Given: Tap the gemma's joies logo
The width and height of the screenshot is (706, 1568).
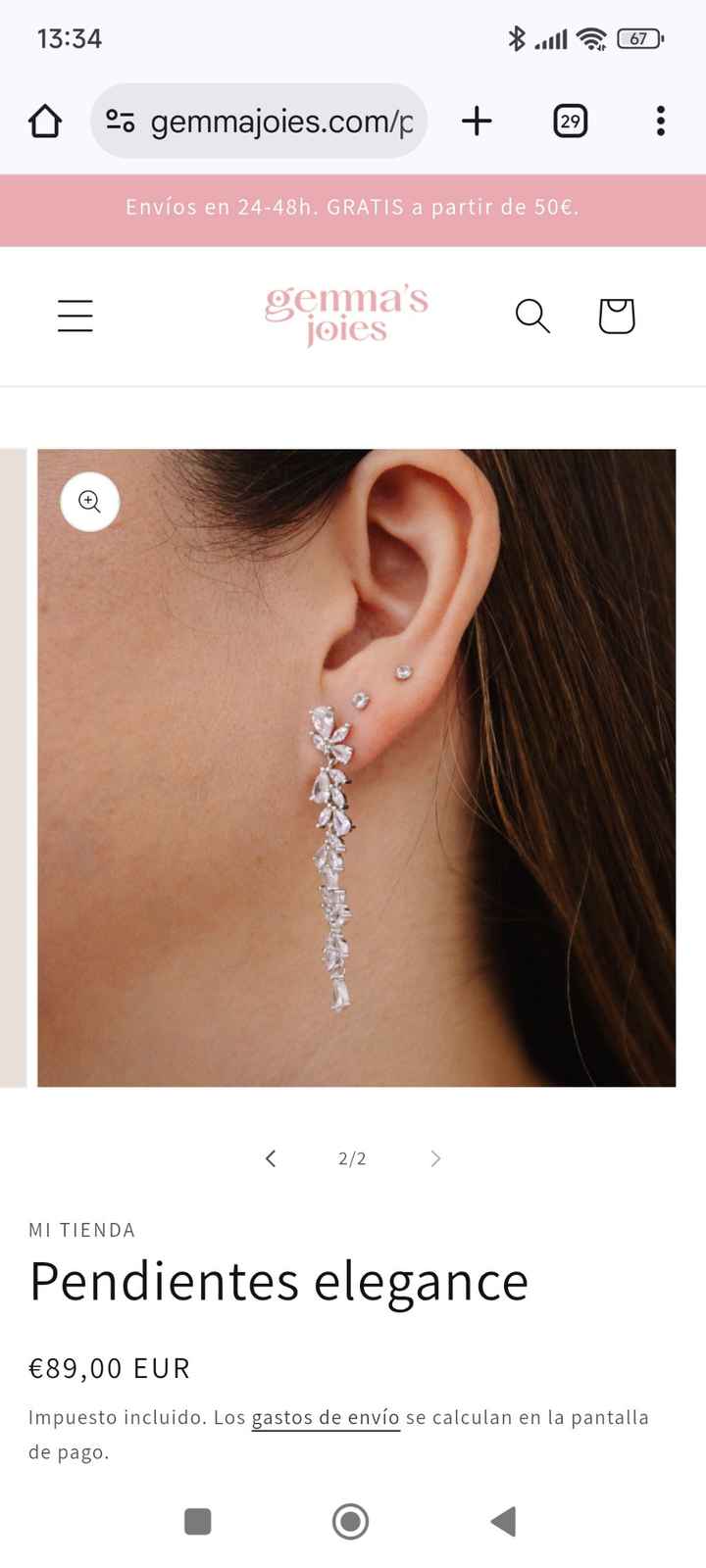Looking at the screenshot, I should point(347,316).
